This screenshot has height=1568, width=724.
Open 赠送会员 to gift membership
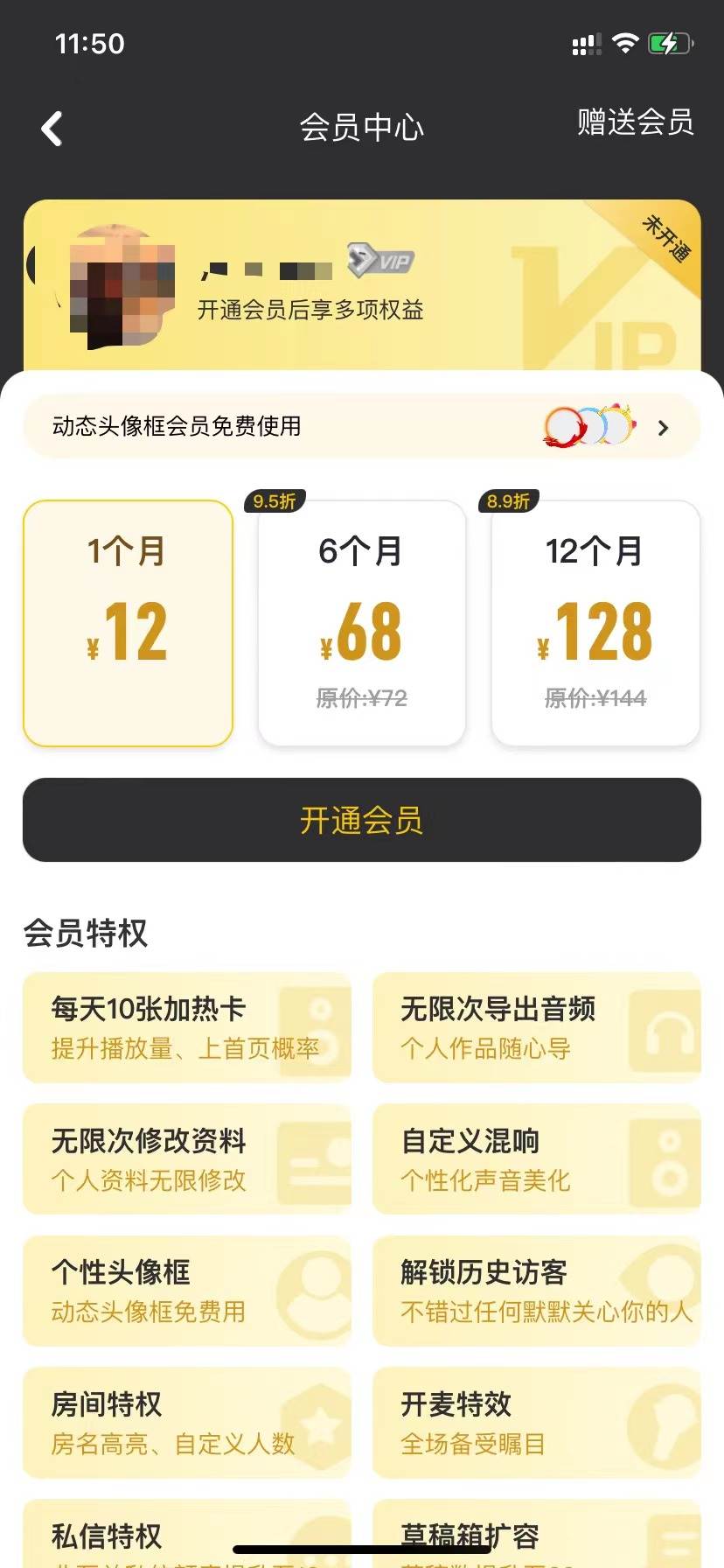pyautogui.click(x=635, y=122)
